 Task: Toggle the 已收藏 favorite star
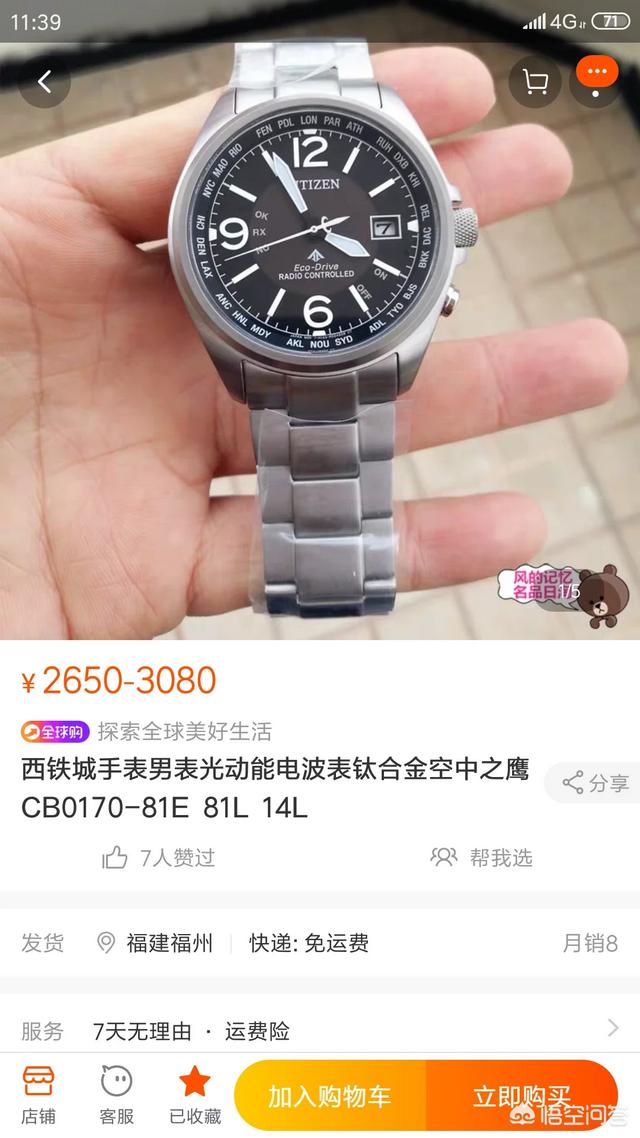(194, 1092)
